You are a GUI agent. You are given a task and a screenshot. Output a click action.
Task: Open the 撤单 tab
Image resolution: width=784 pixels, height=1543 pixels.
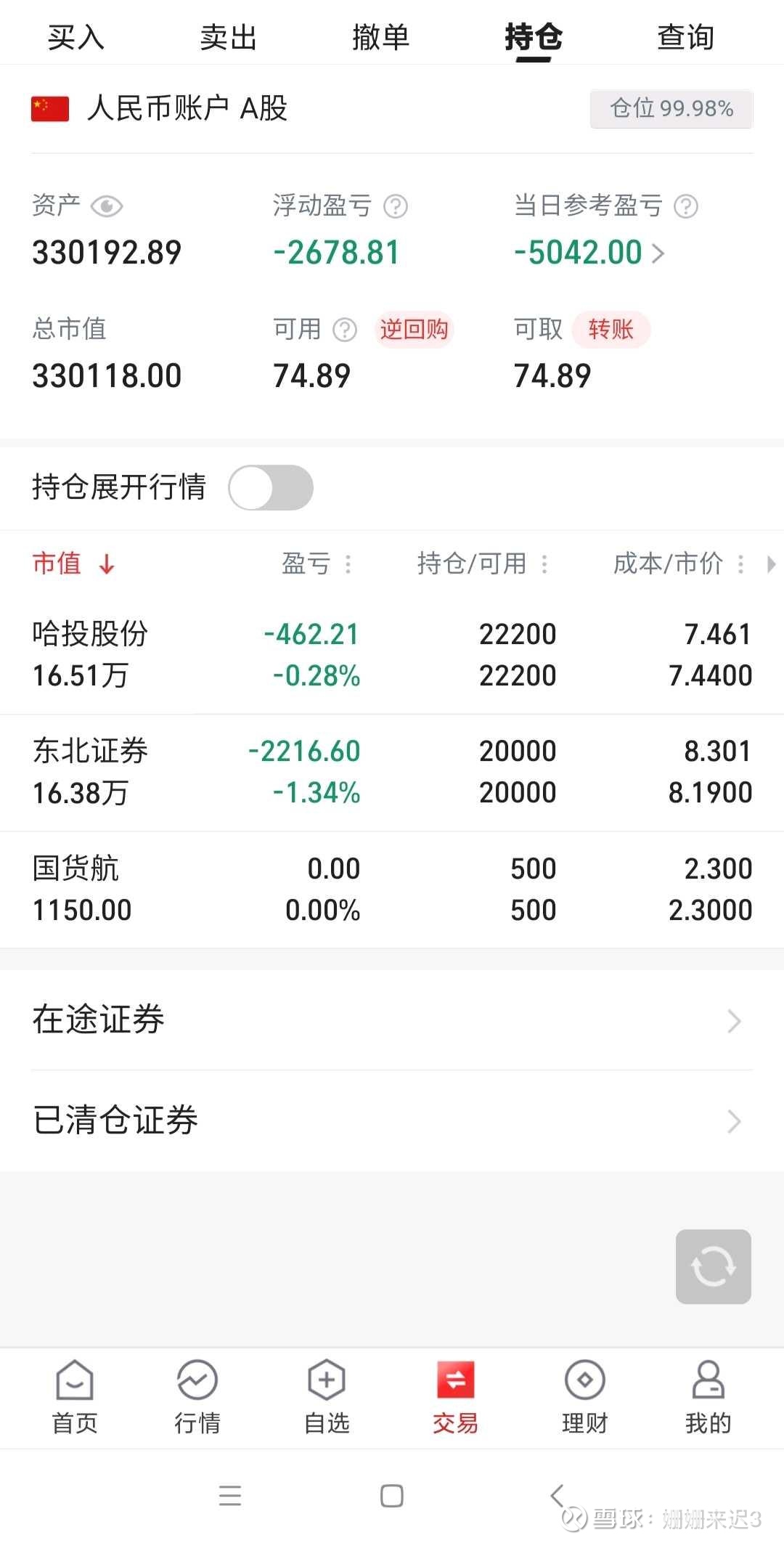coord(381,37)
